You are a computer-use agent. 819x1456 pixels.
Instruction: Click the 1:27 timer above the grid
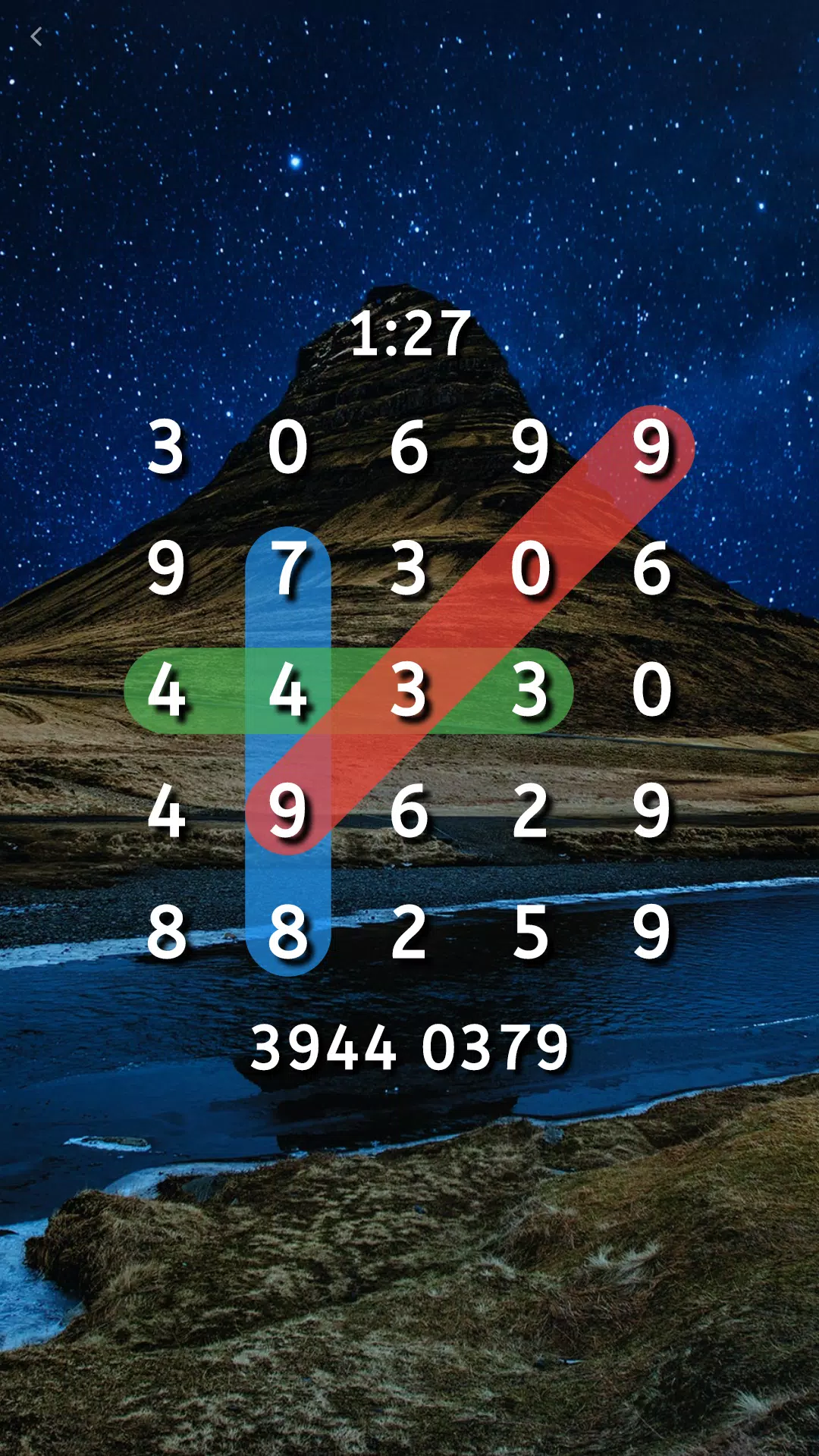(409, 332)
